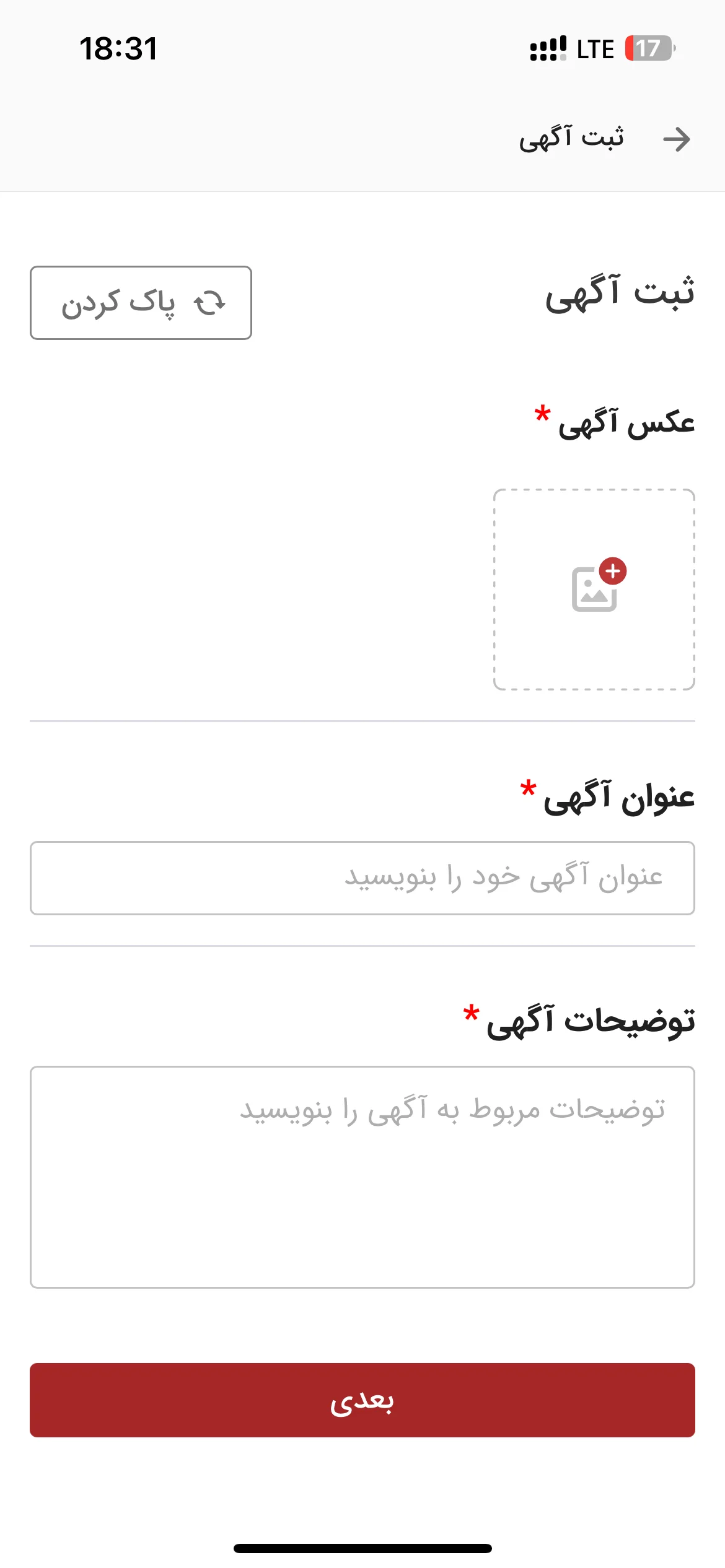
Task: Focus the عنوان آگهی title field
Action: (x=362, y=878)
